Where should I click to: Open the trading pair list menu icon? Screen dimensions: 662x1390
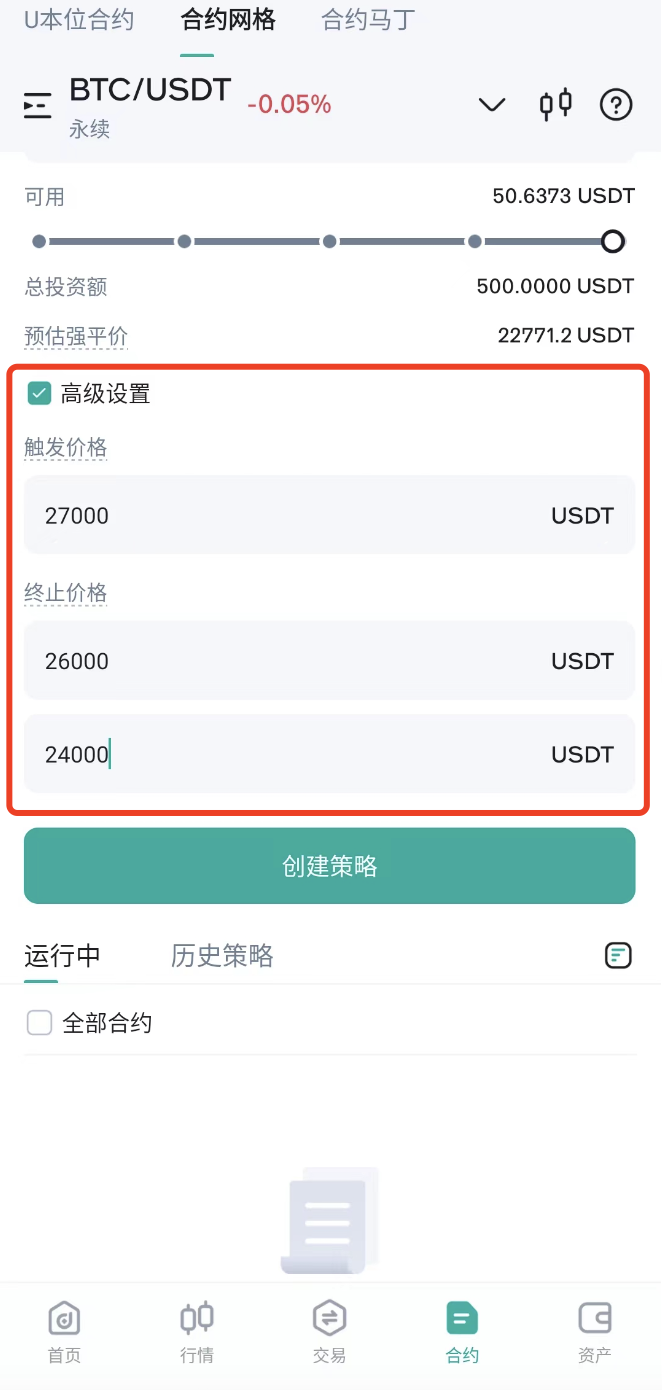[38, 105]
